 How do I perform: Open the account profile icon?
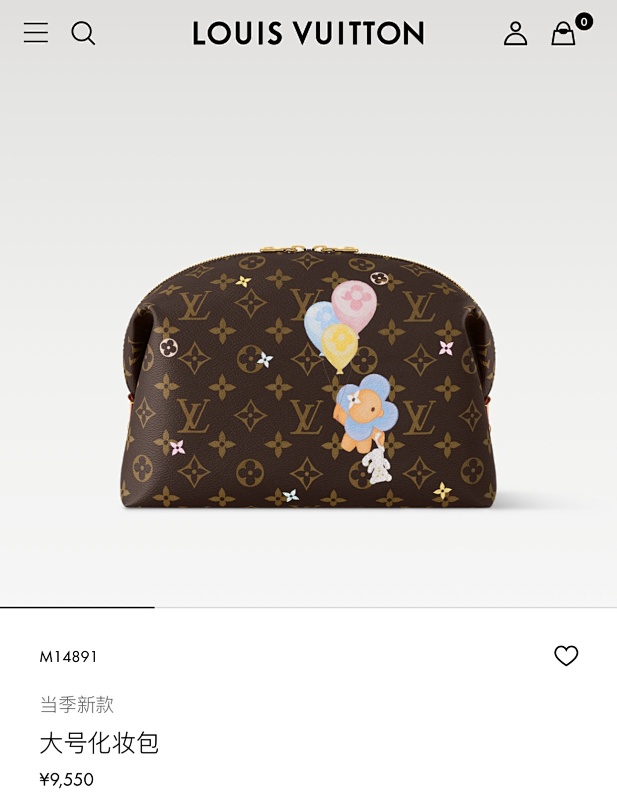pyautogui.click(x=515, y=34)
